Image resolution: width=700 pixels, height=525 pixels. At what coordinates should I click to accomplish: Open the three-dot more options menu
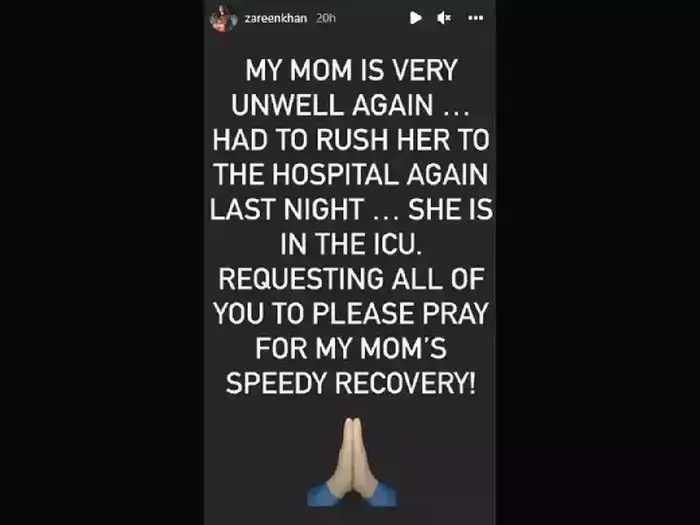pos(476,18)
